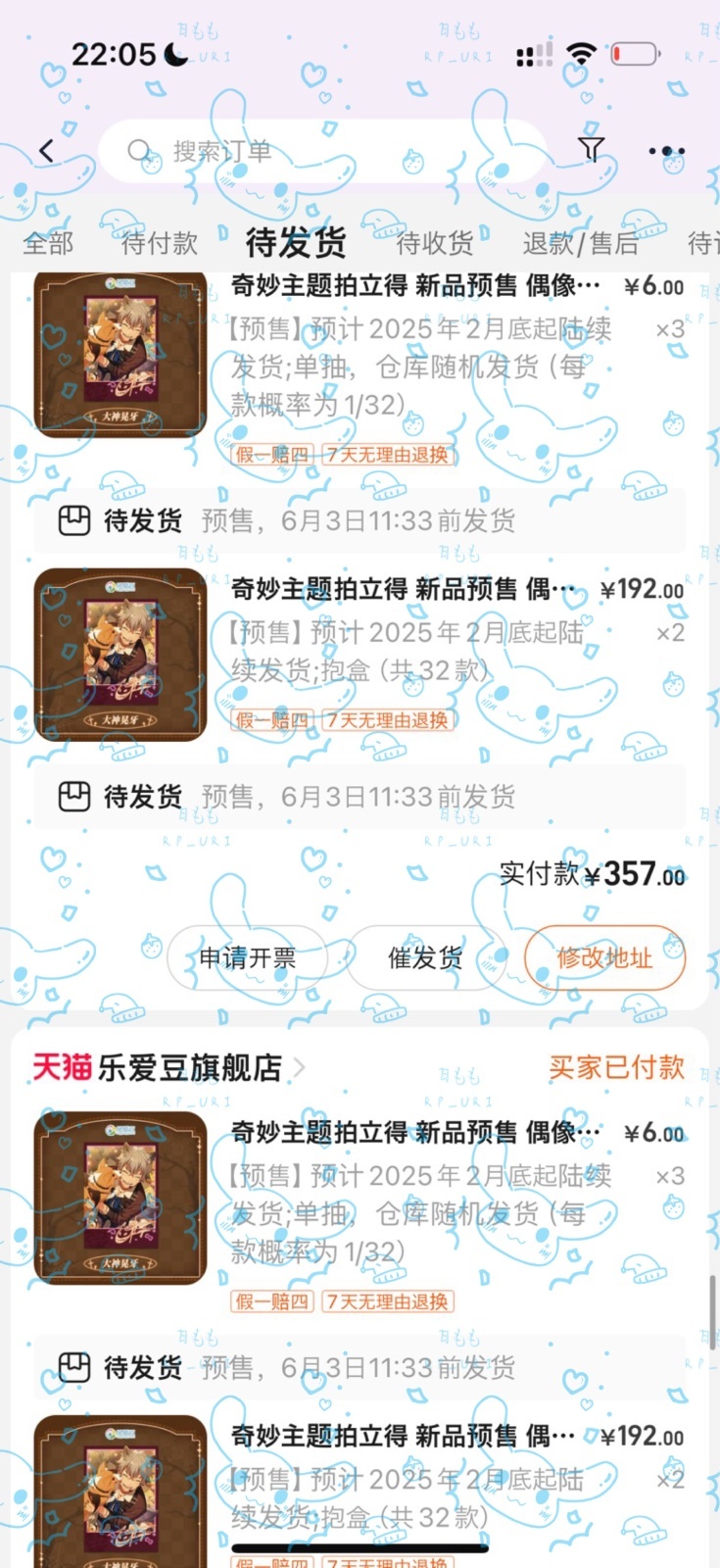Tap 催发货 to urge shipment
Image resolution: width=720 pixels, height=1568 pixels.
(x=425, y=957)
